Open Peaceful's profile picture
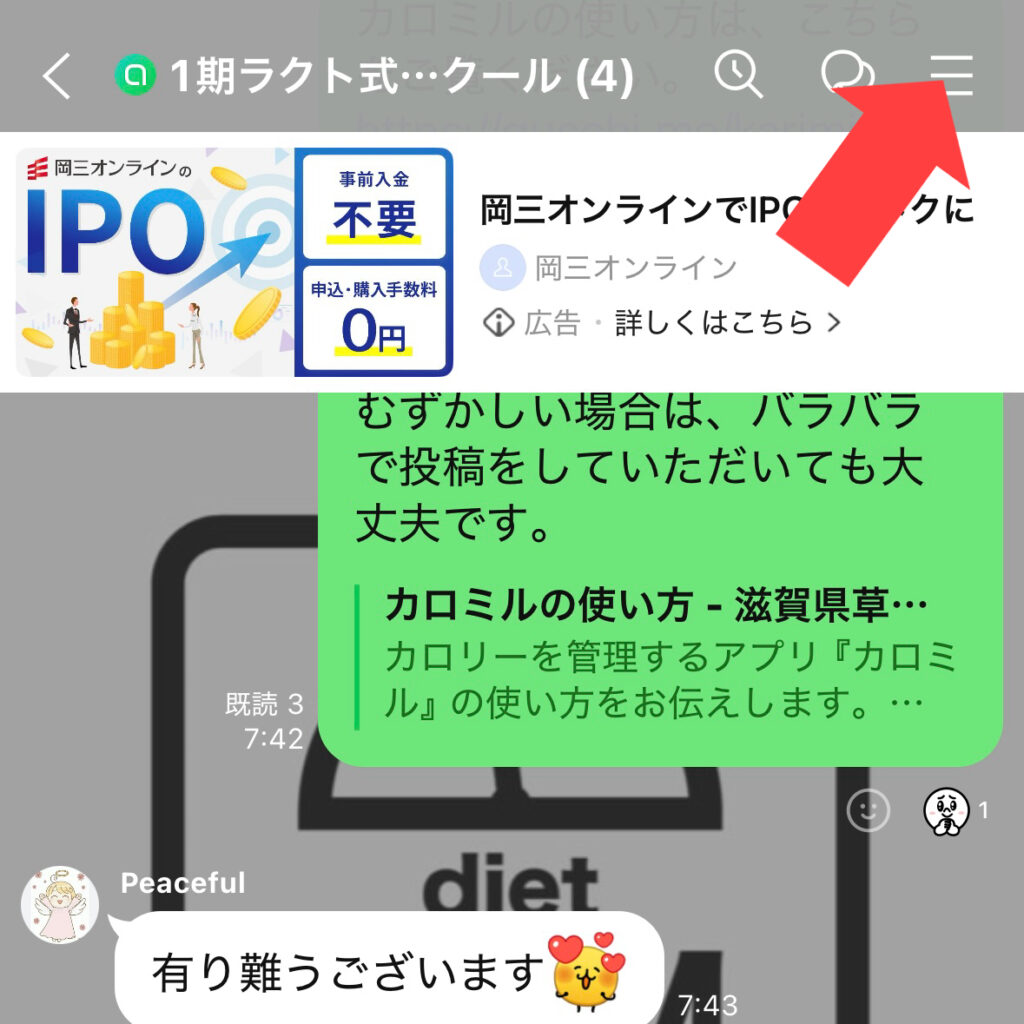 (x=60, y=905)
